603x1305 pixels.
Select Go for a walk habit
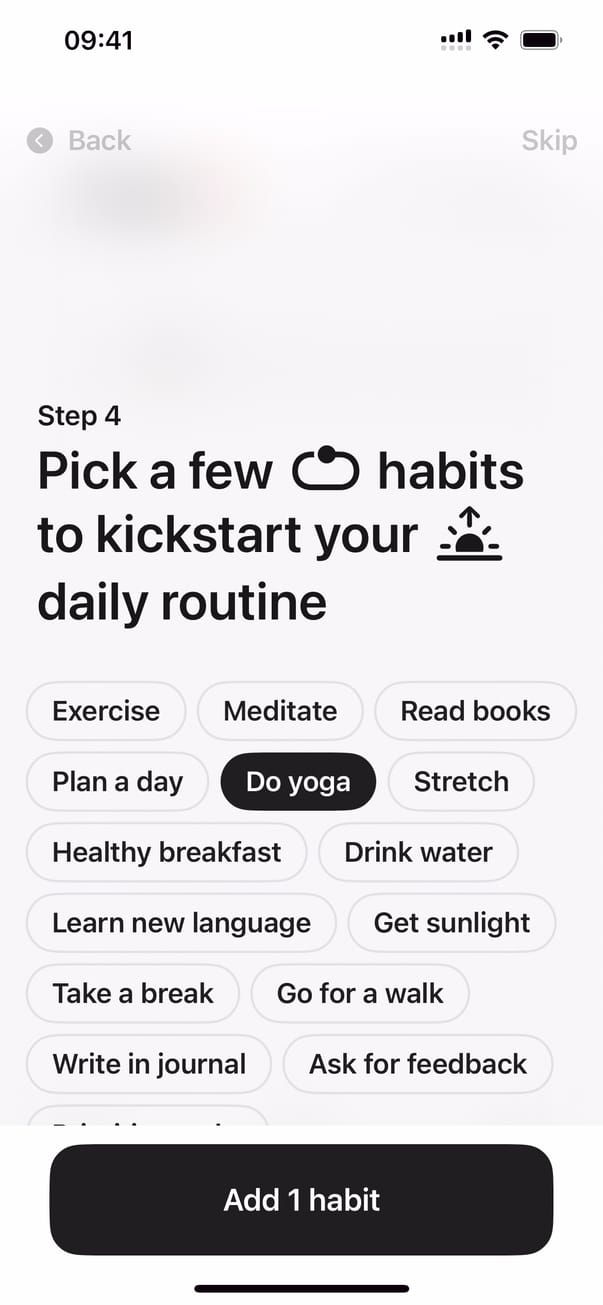(x=360, y=993)
